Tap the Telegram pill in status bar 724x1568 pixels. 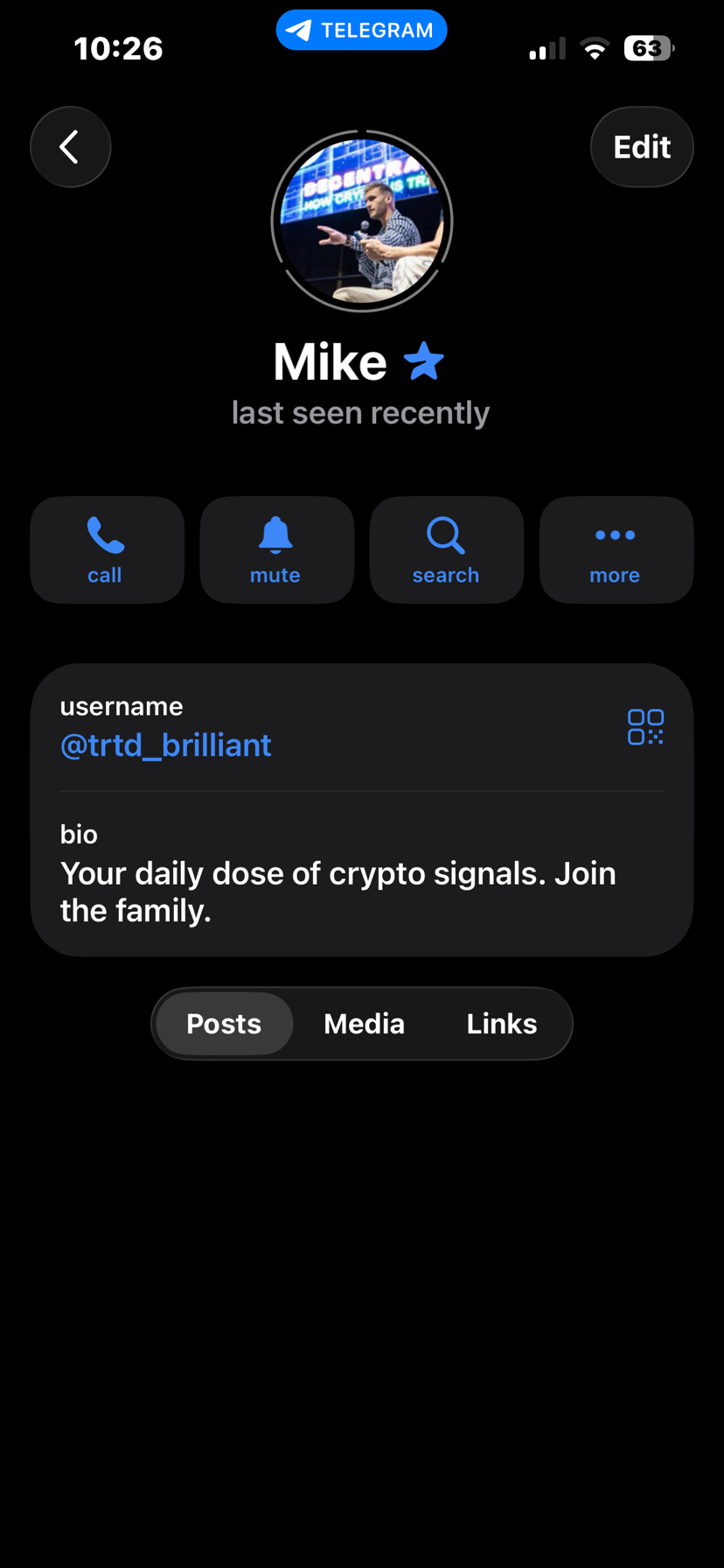[x=362, y=31]
